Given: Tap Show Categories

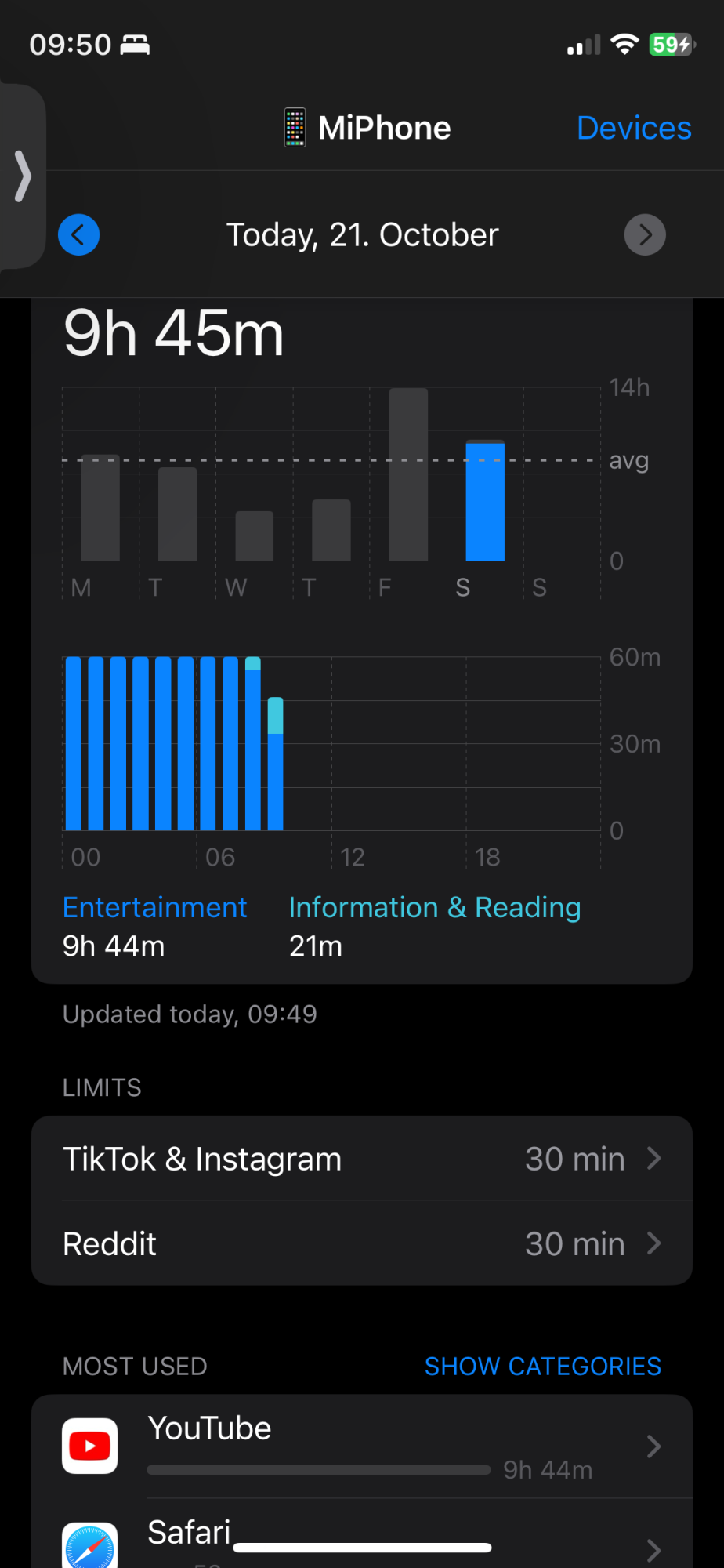Looking at the screenshot, I should [542, 1367].
